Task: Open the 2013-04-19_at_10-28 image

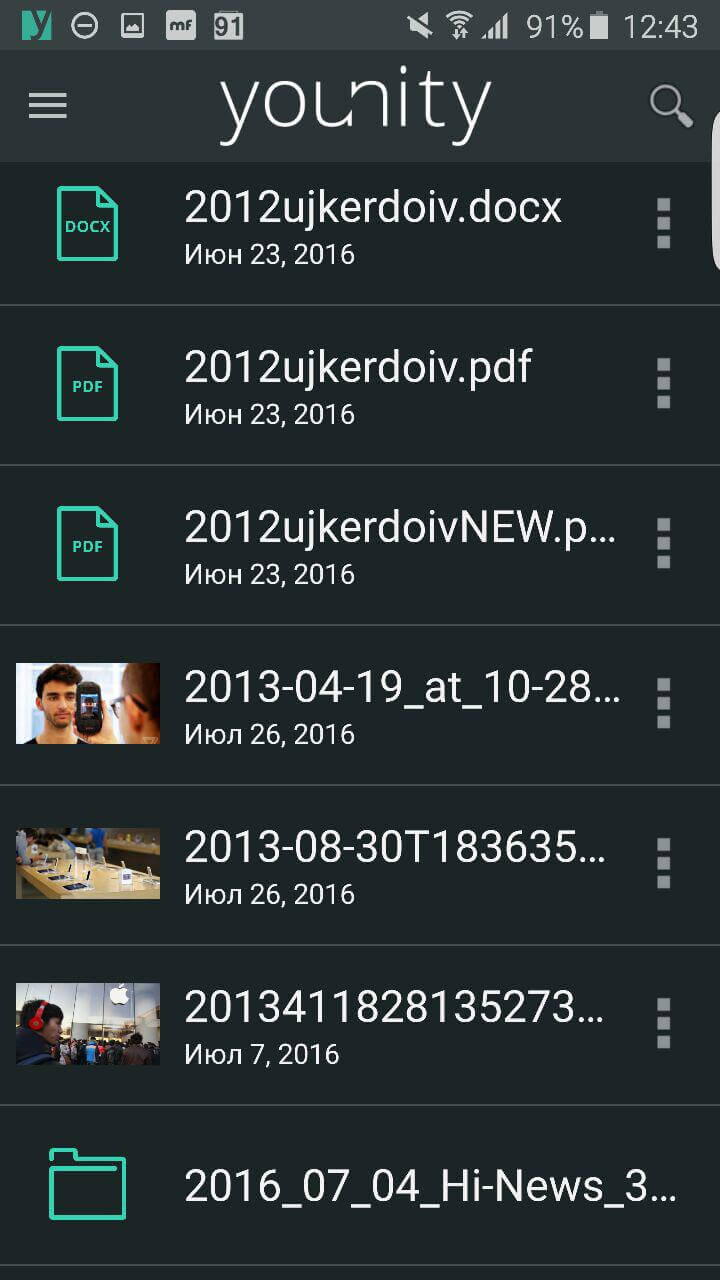Action: coord(402,705)
